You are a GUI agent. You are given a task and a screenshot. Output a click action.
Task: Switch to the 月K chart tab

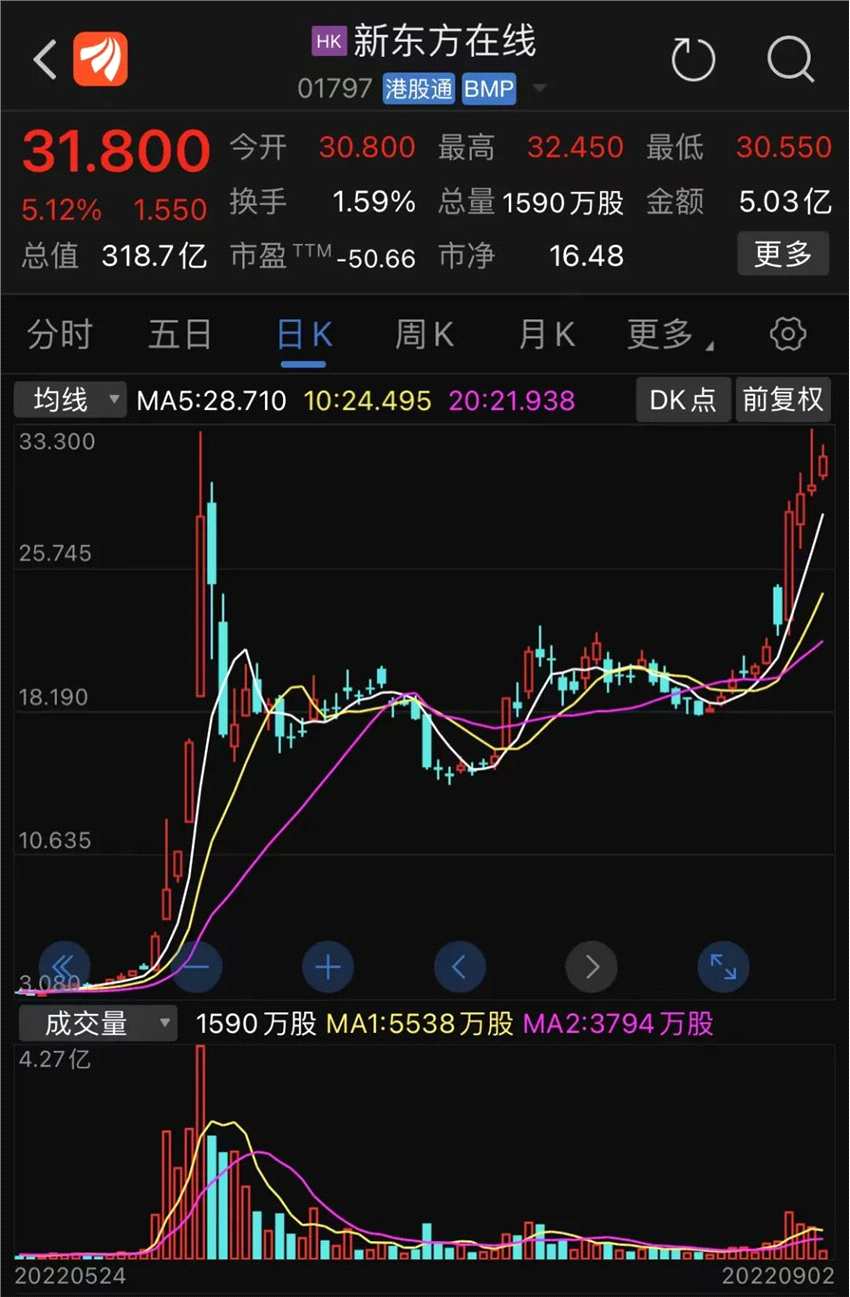coord(546,334)
